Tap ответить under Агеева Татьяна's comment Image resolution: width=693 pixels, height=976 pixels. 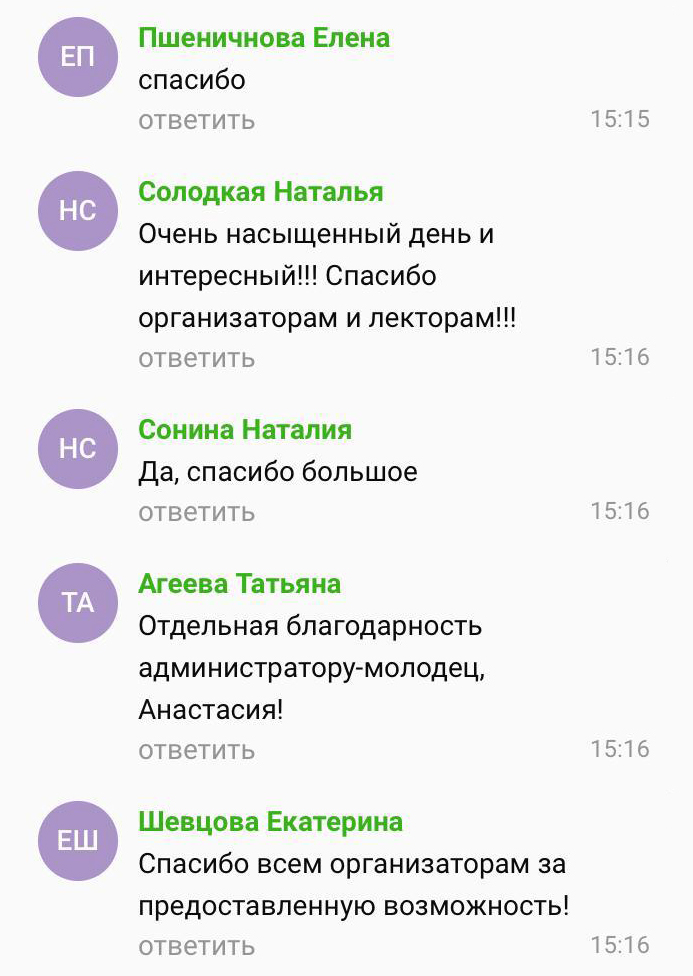(x=196, y=749)
